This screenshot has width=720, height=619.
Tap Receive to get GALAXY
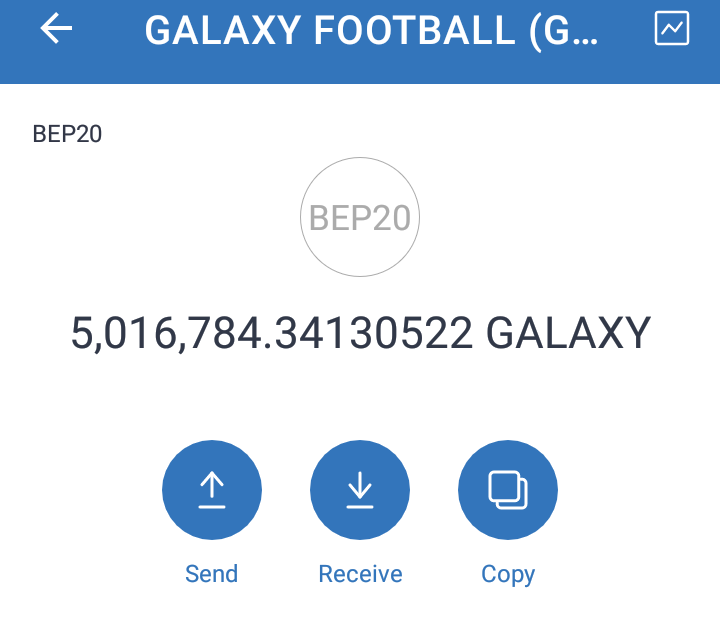click(360, 490)
